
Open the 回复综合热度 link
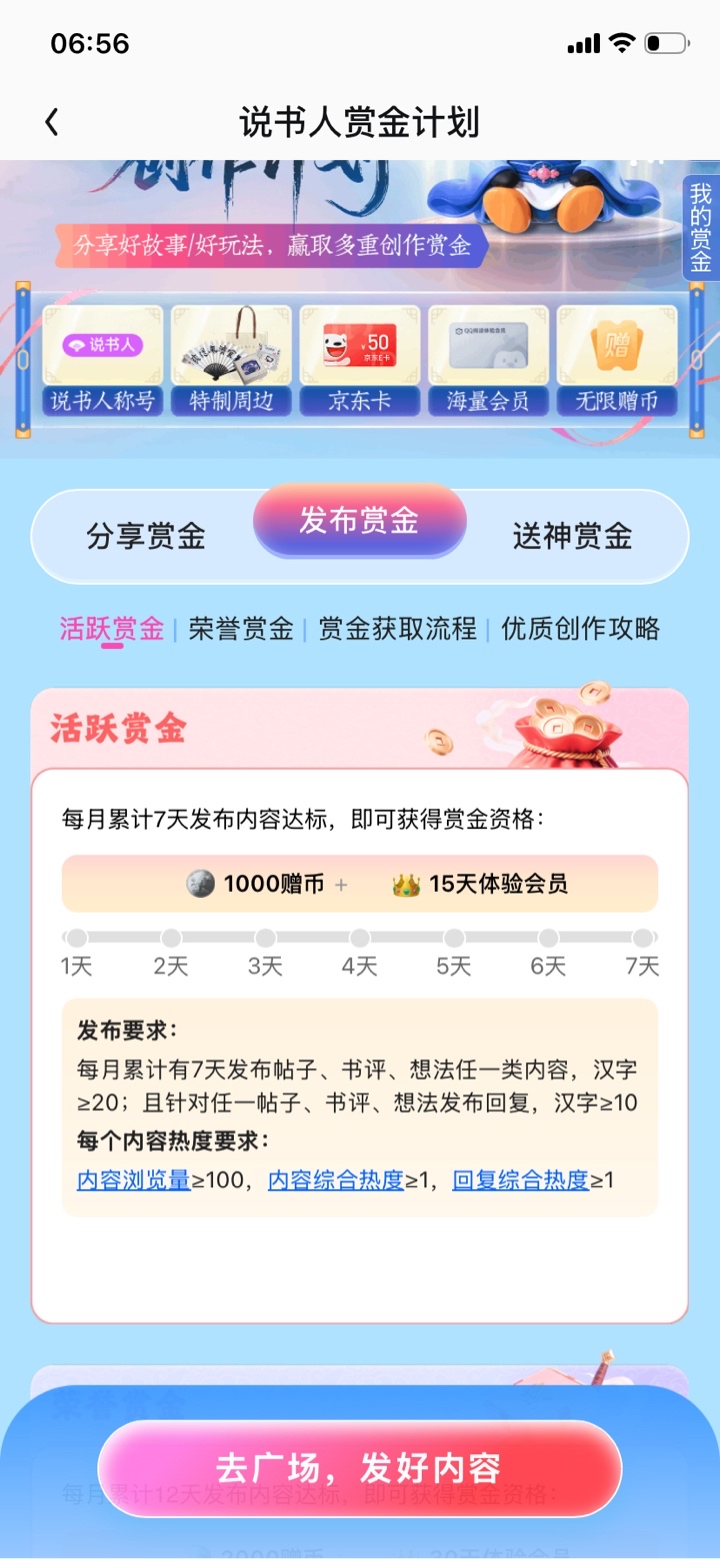(521, 1180)
